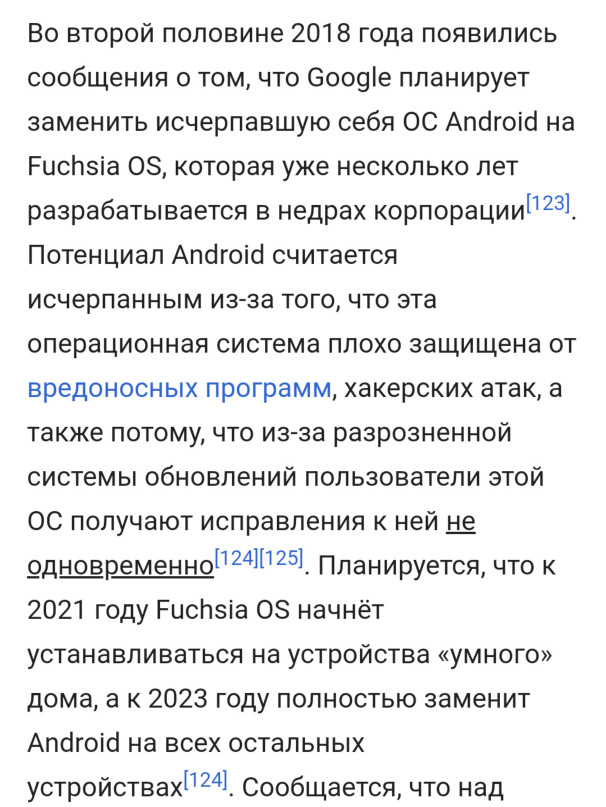Viewport: 606px width, 807px height.
Task: Open footnote reference [123]
Action: click(x=547, y=204)
